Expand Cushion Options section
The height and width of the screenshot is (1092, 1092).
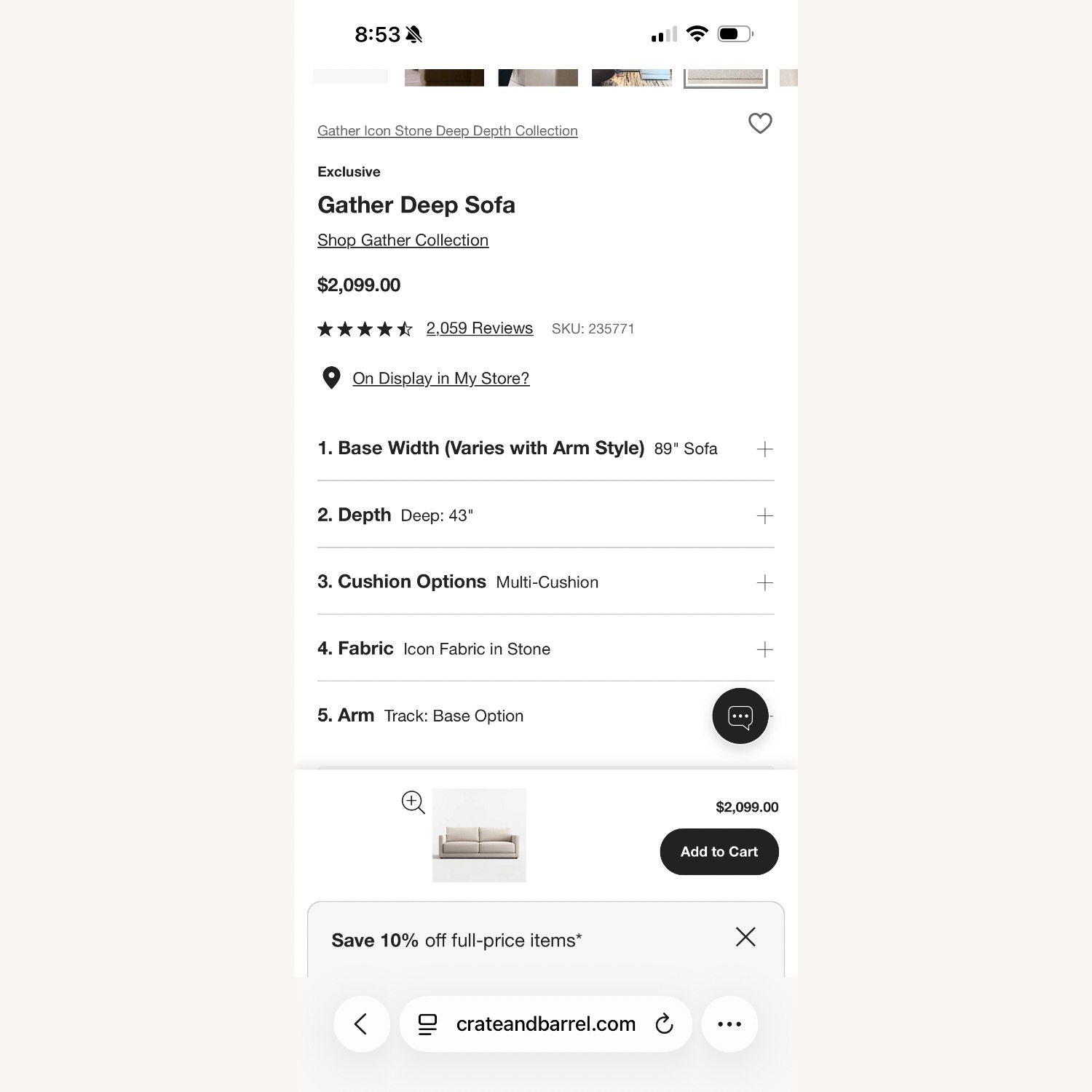(764, 582)
